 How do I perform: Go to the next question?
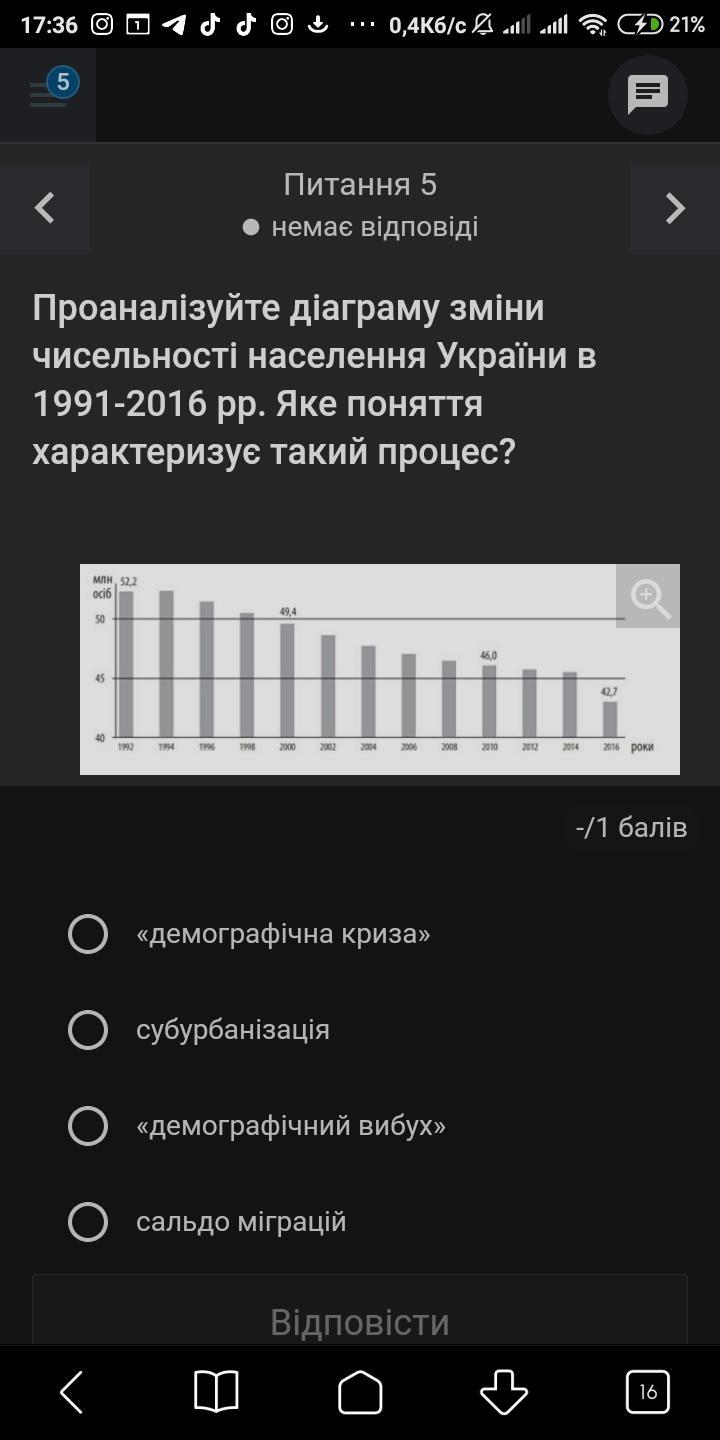pos(675,208)
